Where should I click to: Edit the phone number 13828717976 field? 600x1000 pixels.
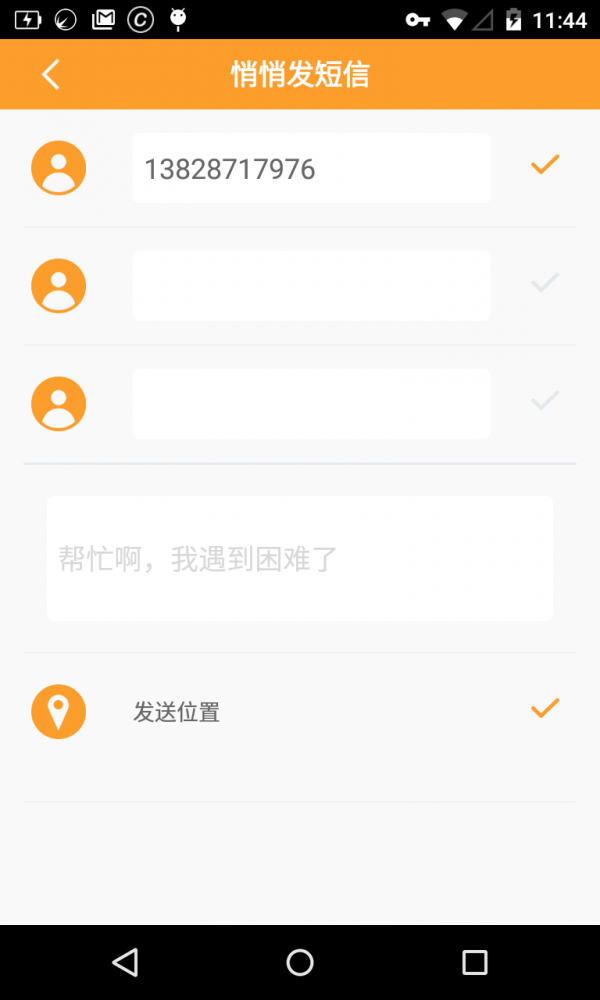(311, 169)
